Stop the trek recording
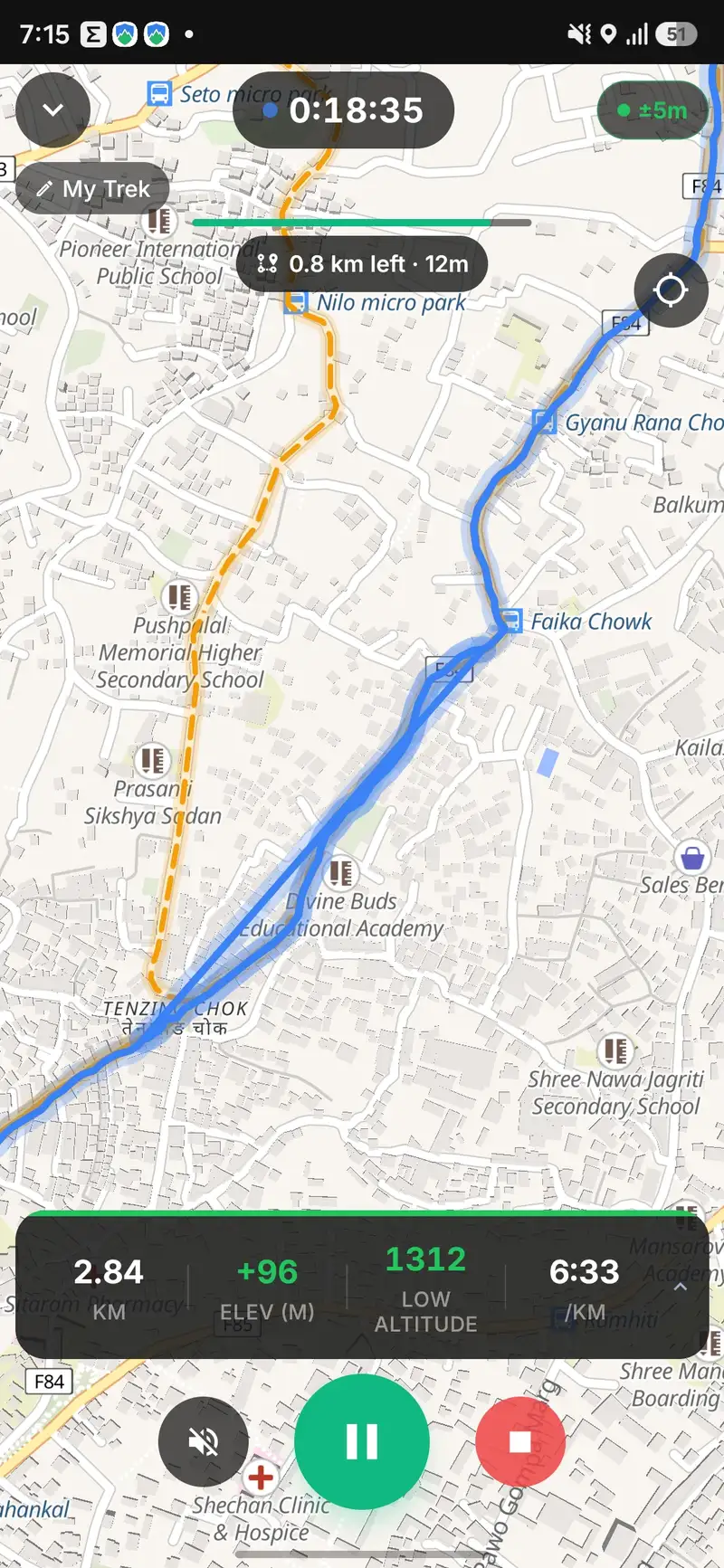The width and height of the screenshot is (724, 1568). (x=520, y=1442)
